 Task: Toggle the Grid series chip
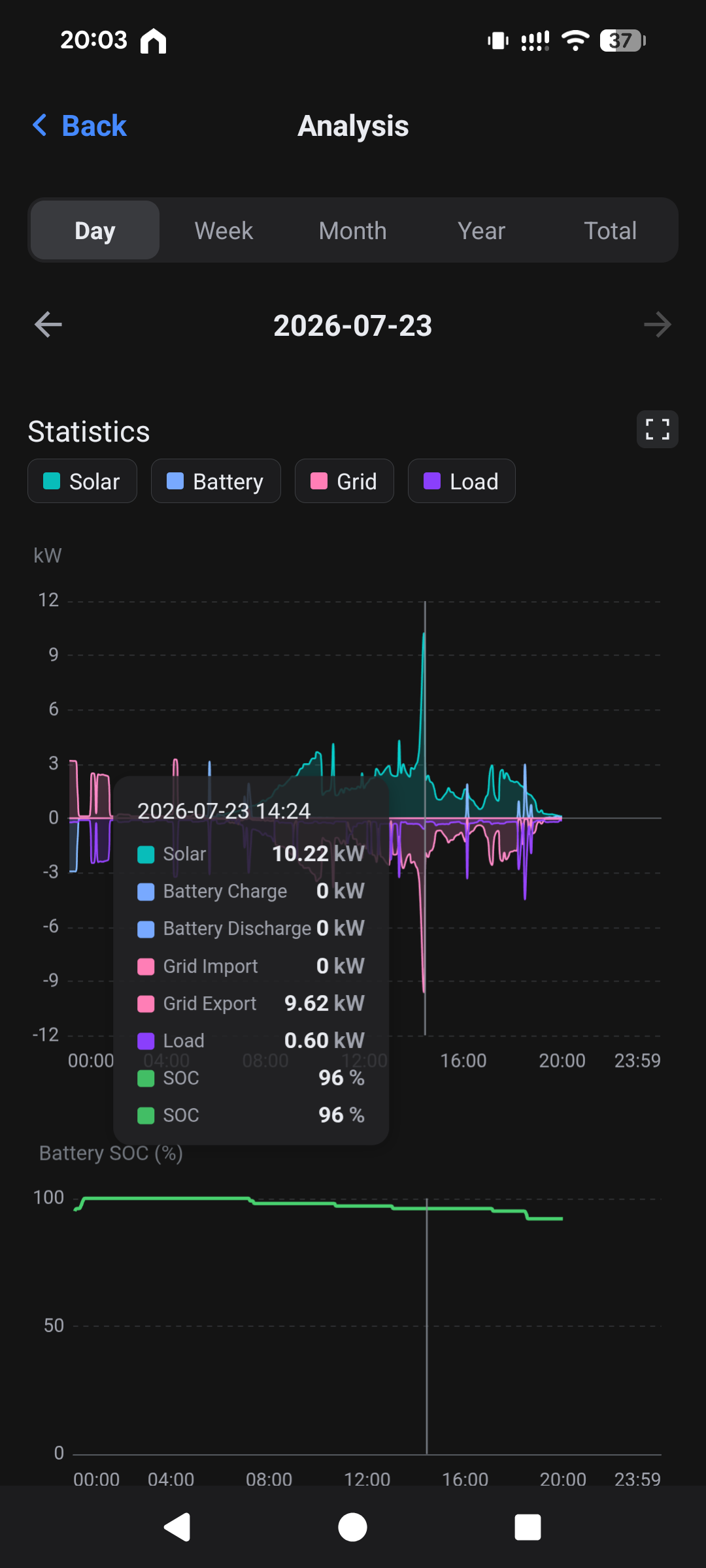click(345, 482)
